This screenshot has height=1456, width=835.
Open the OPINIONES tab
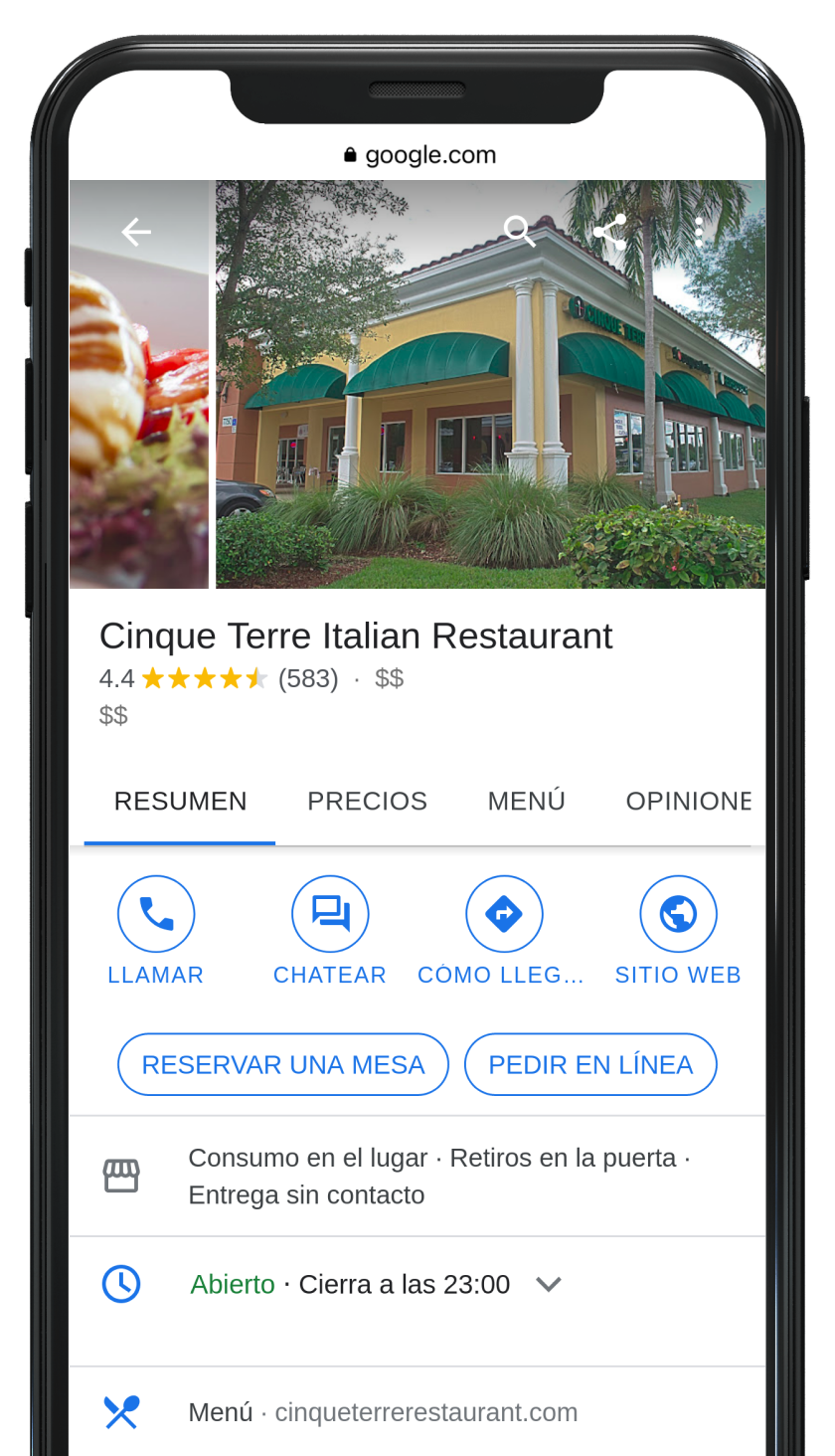coord(687,802)
